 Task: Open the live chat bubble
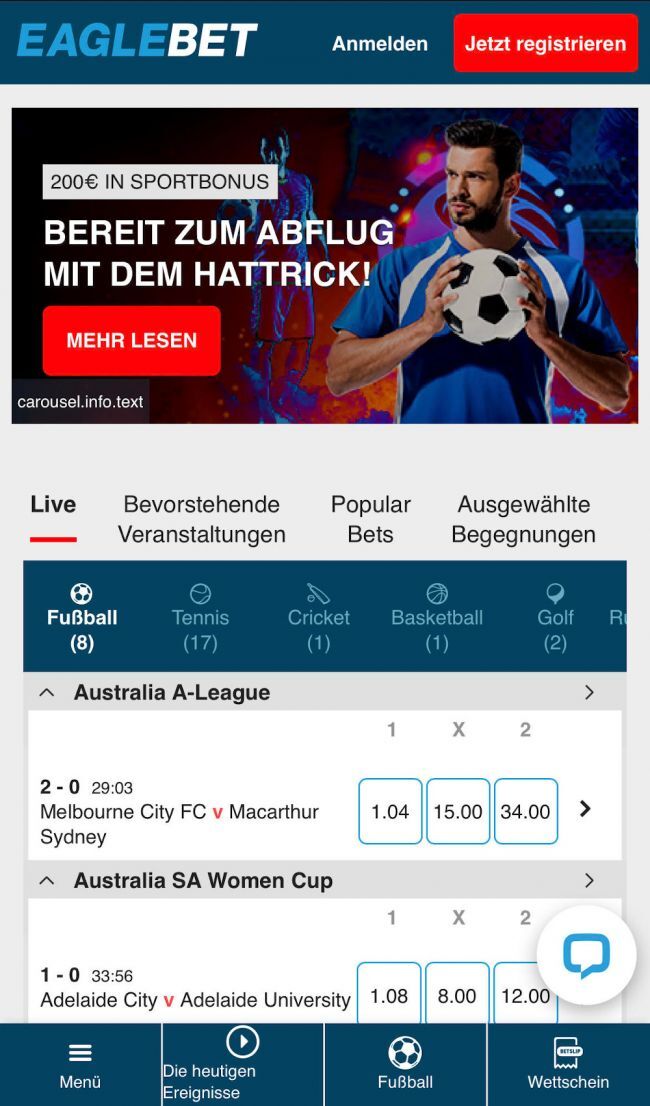point(586,955)
